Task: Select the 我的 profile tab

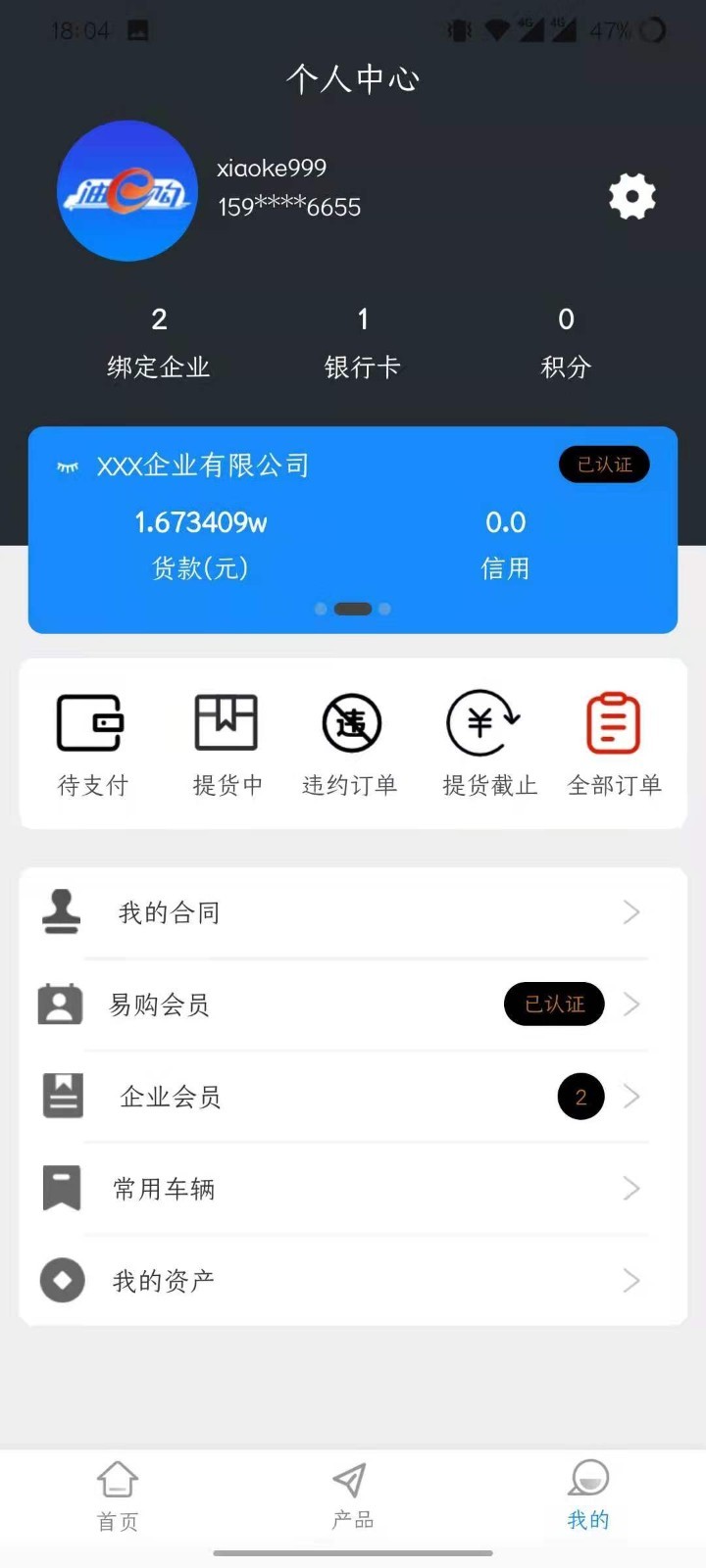Action: tap(588, 1495)
